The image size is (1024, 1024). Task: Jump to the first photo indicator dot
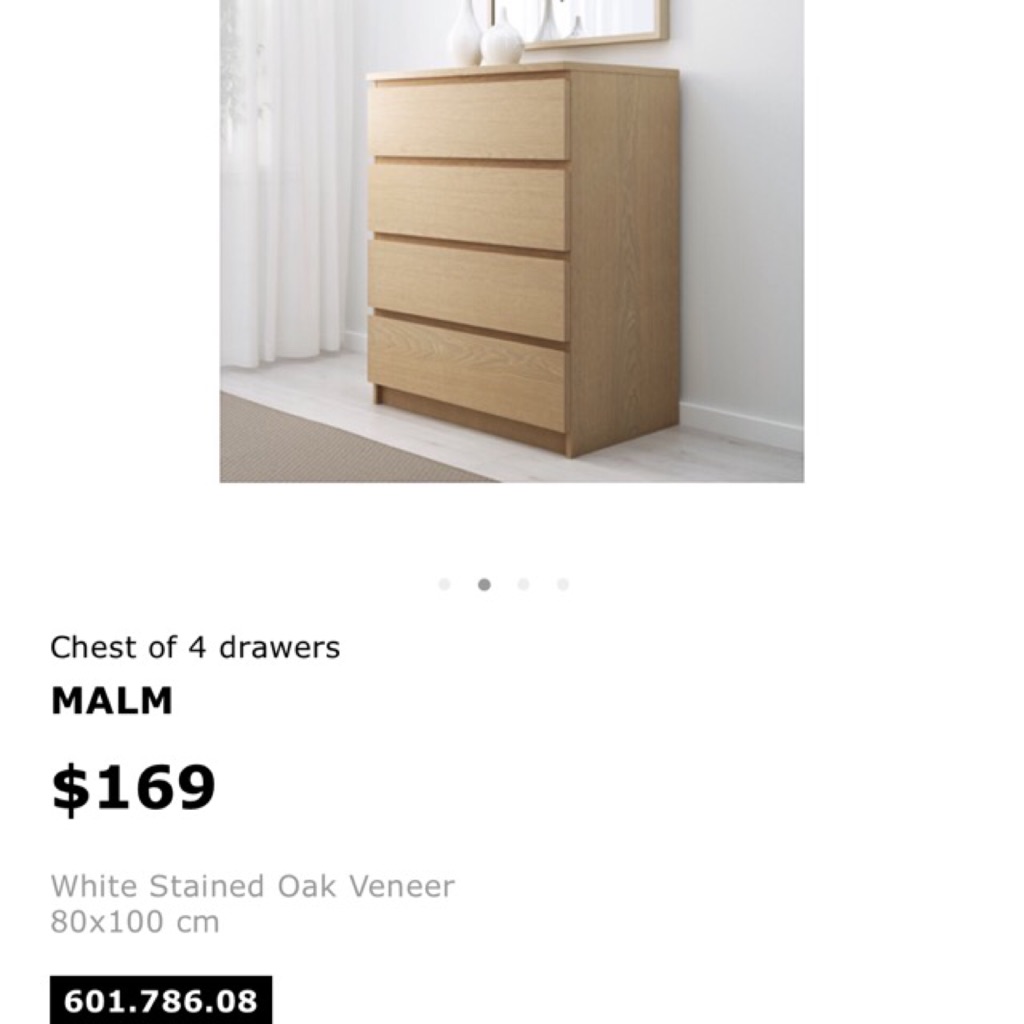444,585
